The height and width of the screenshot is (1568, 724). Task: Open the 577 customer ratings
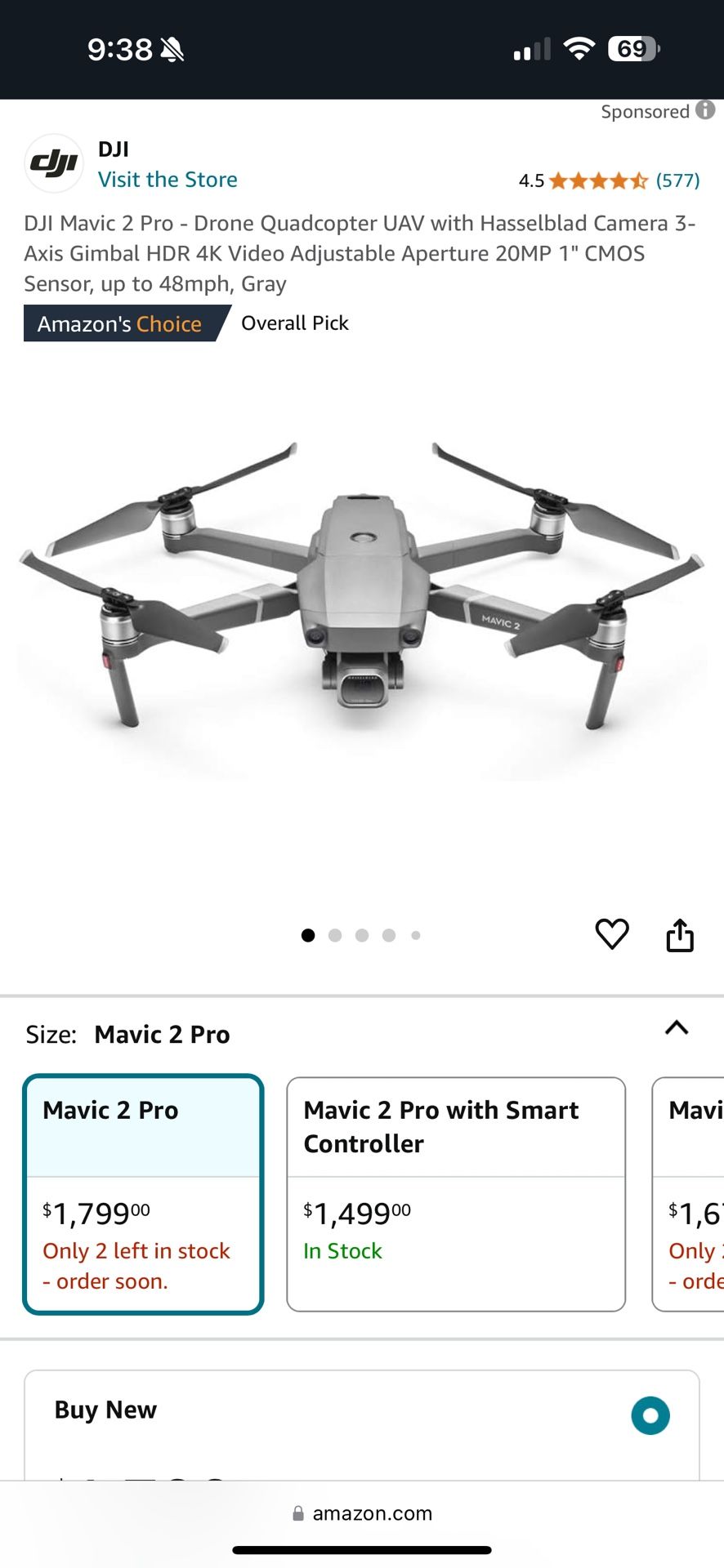coord(677,180)
